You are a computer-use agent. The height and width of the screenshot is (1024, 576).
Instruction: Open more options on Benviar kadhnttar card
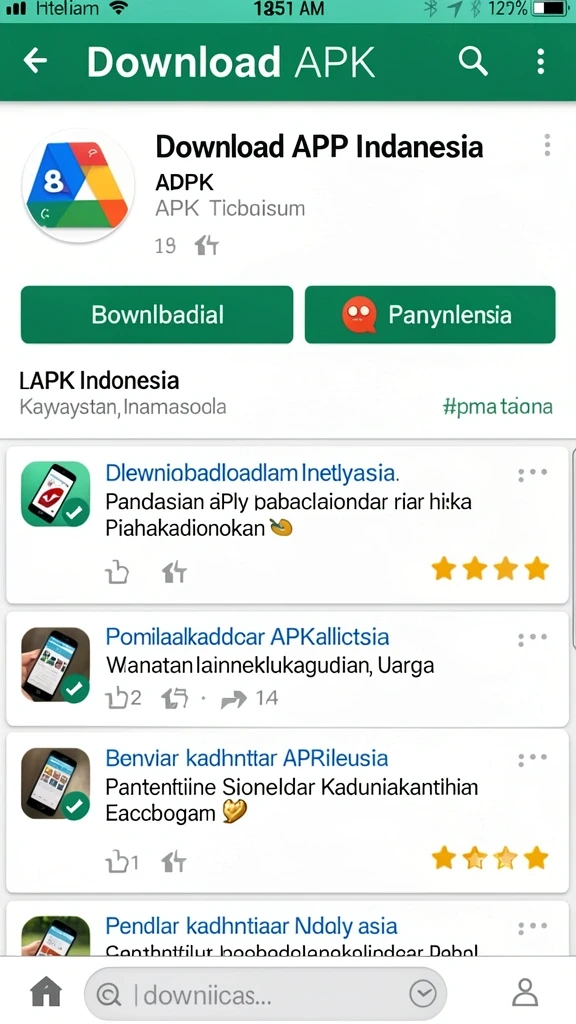[532, 760]
